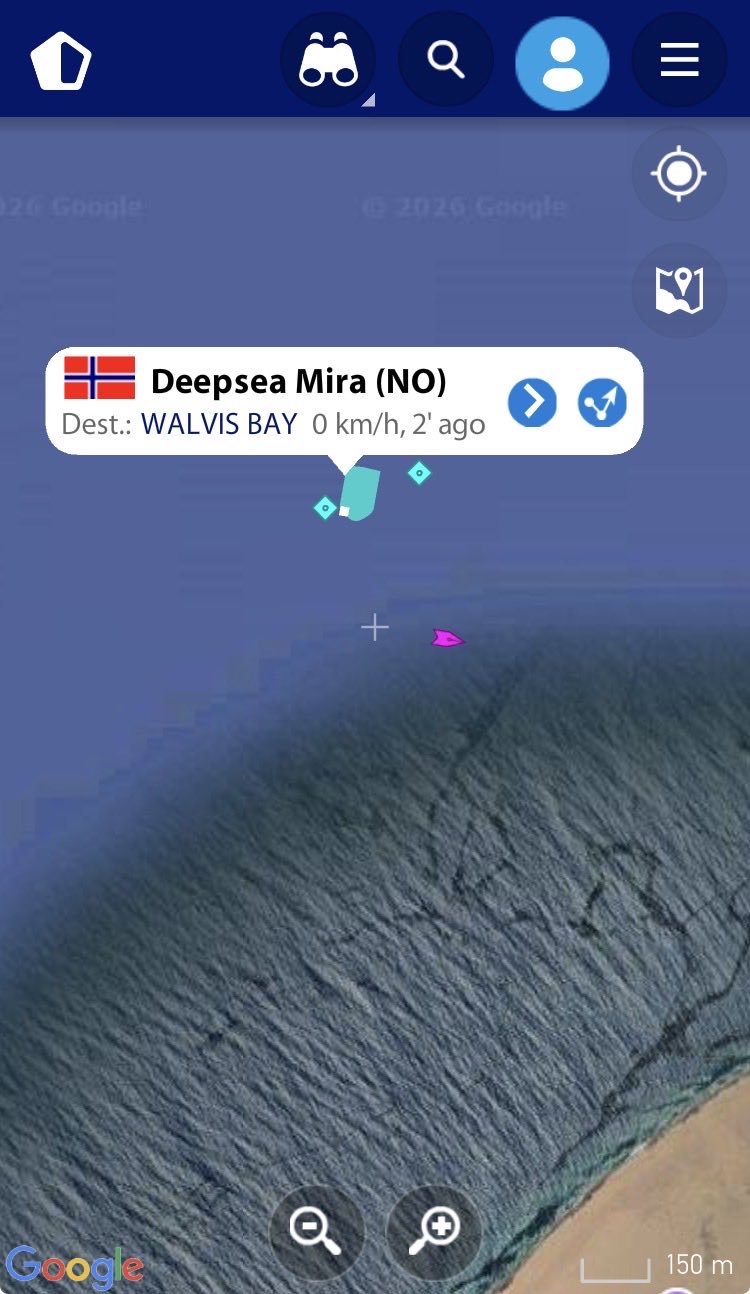Open the binoculars explore menu
750x1294 pixels.
tap(328, 61)
